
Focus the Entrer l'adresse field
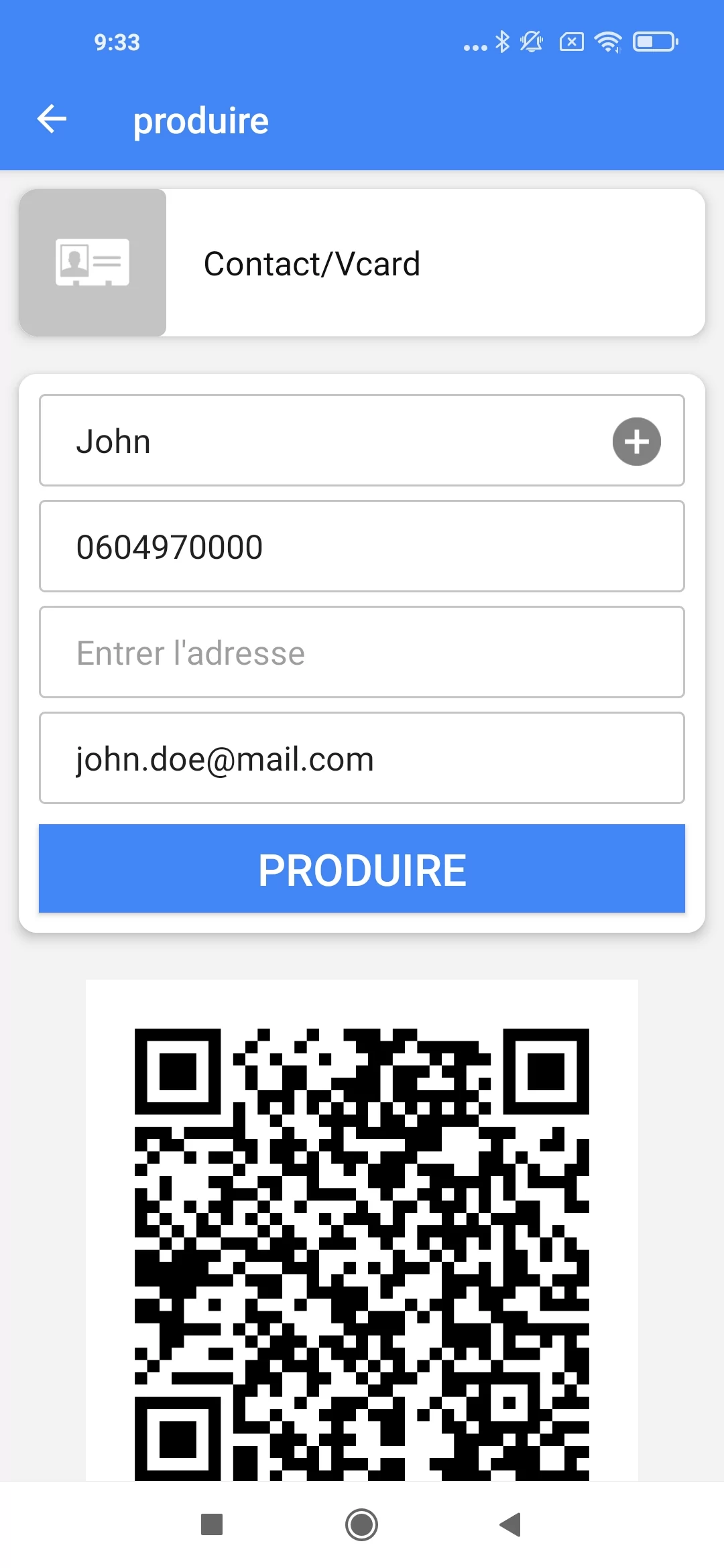[x=362, y=652]
